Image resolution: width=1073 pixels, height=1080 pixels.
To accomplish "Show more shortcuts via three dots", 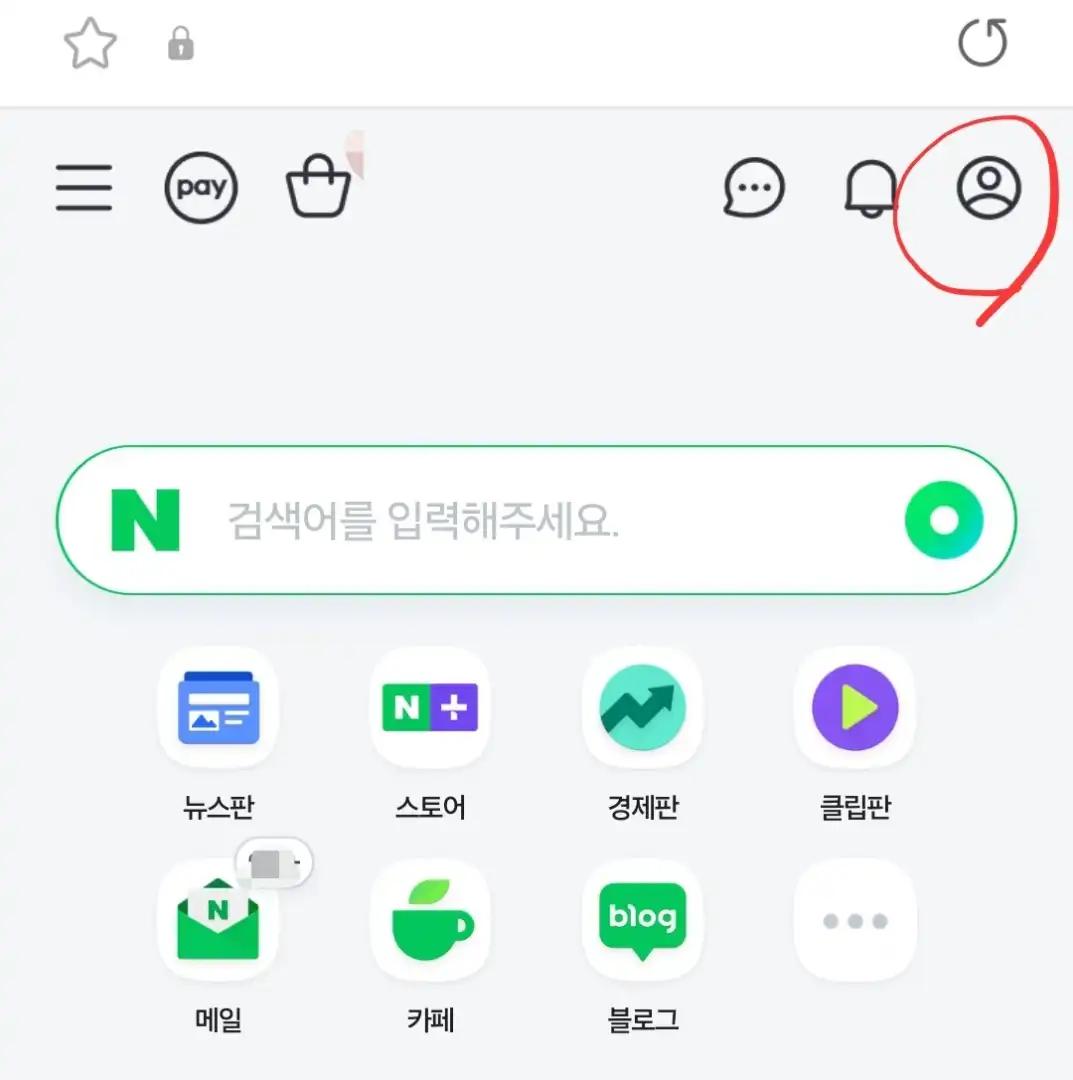I will pos(854,920).
